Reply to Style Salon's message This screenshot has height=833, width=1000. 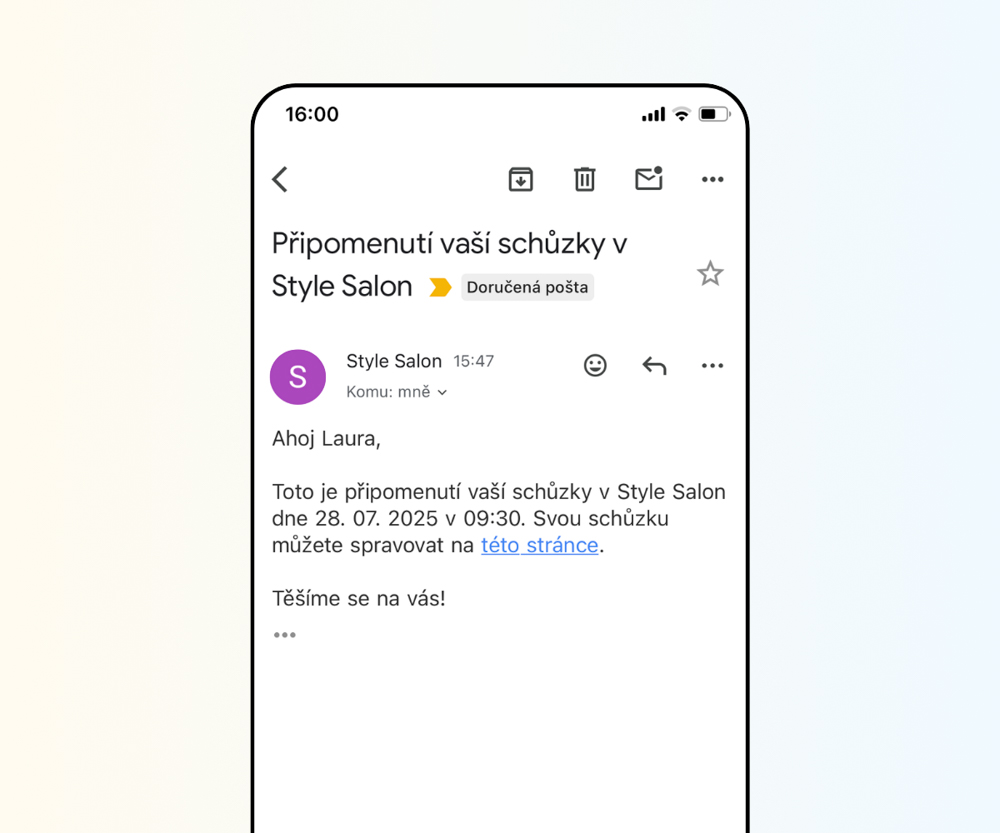click(x=654, y=366)
